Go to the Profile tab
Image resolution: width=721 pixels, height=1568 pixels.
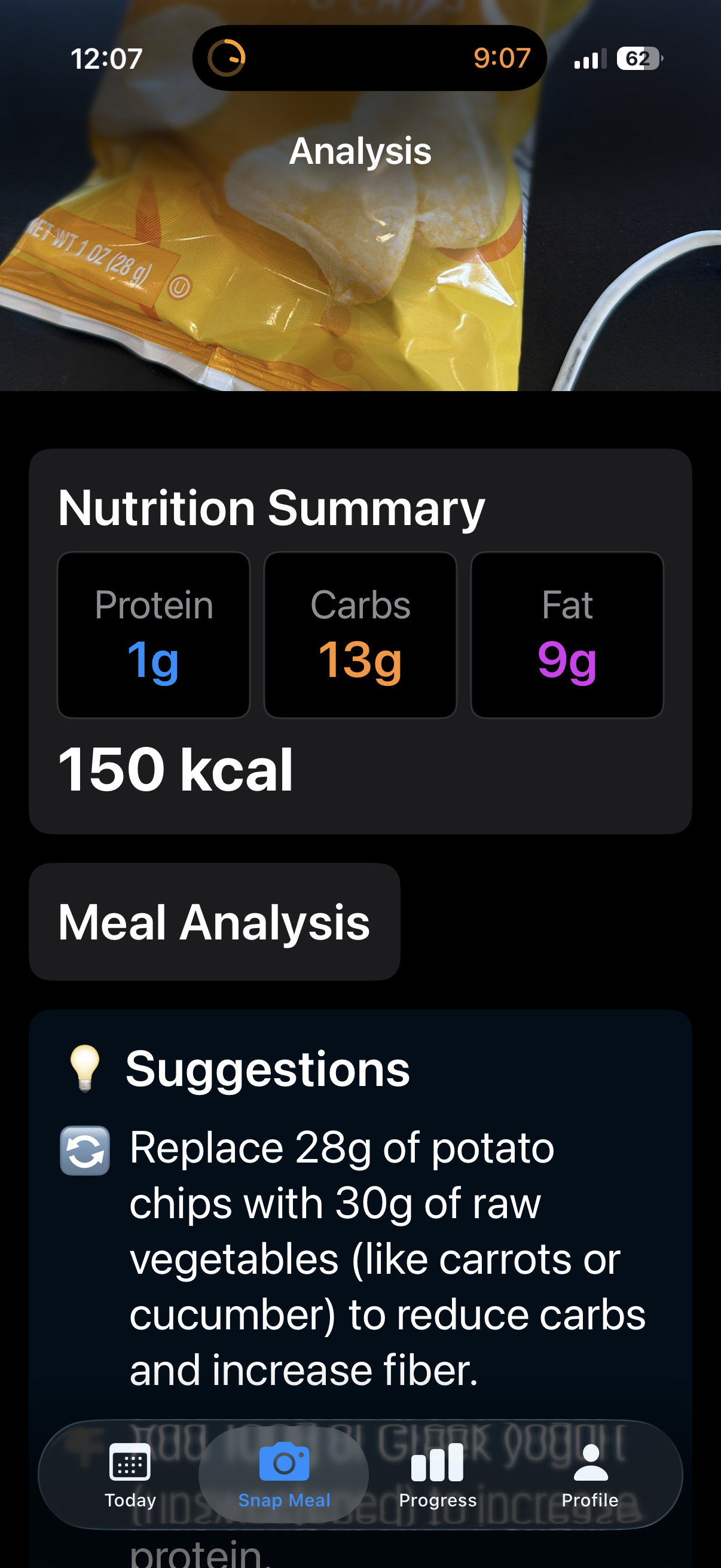click(589, 1475)
